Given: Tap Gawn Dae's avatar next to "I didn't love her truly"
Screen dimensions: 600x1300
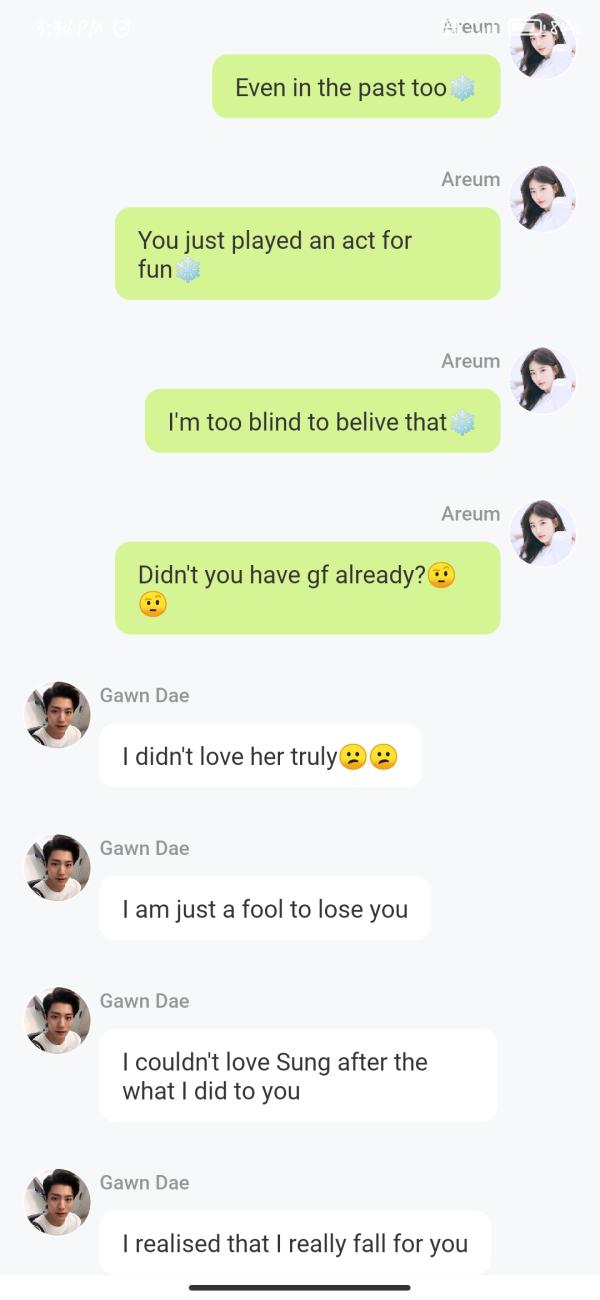Looking at the screenshot, I should (57, 715).
